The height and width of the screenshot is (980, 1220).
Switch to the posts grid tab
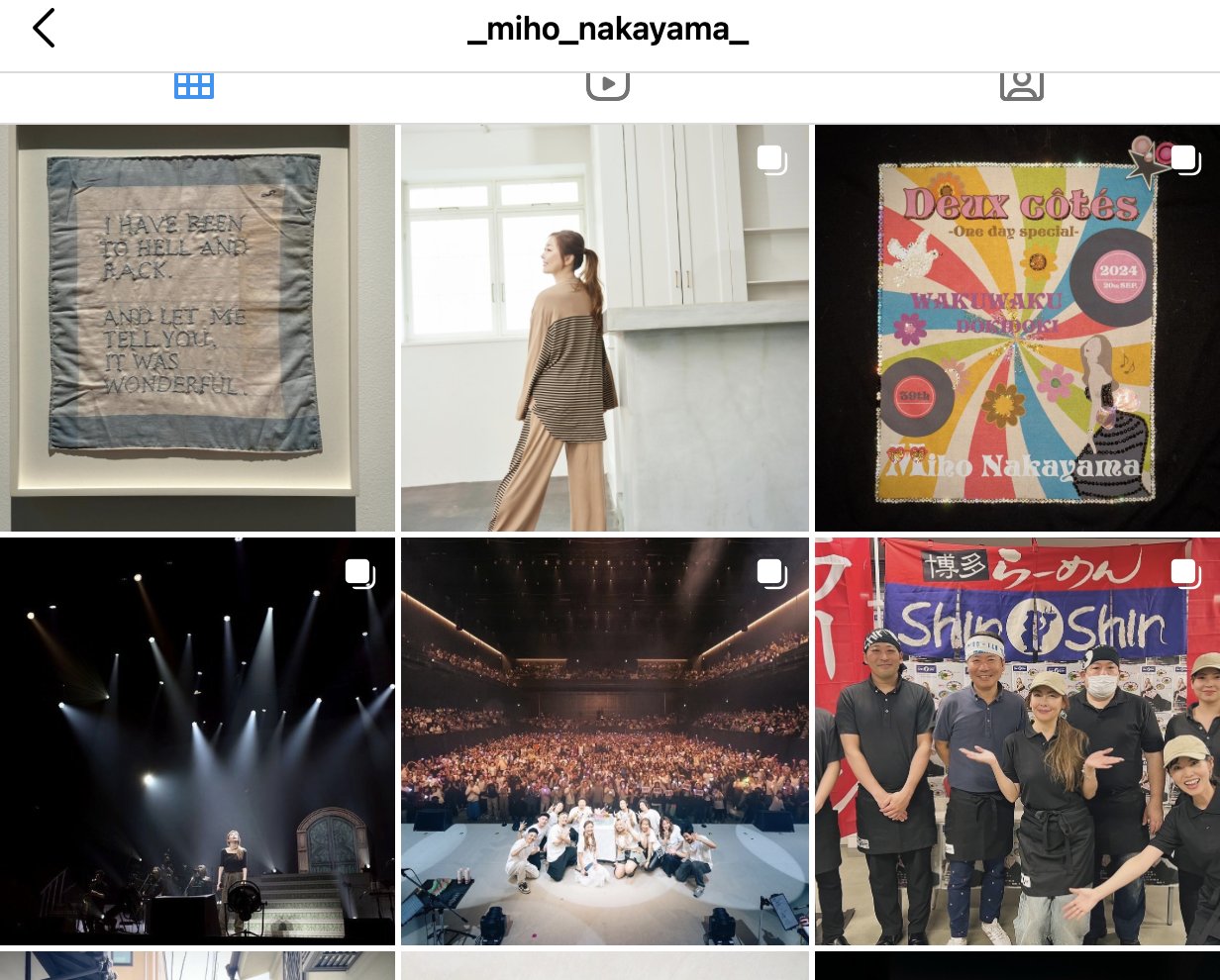point(194,86)
